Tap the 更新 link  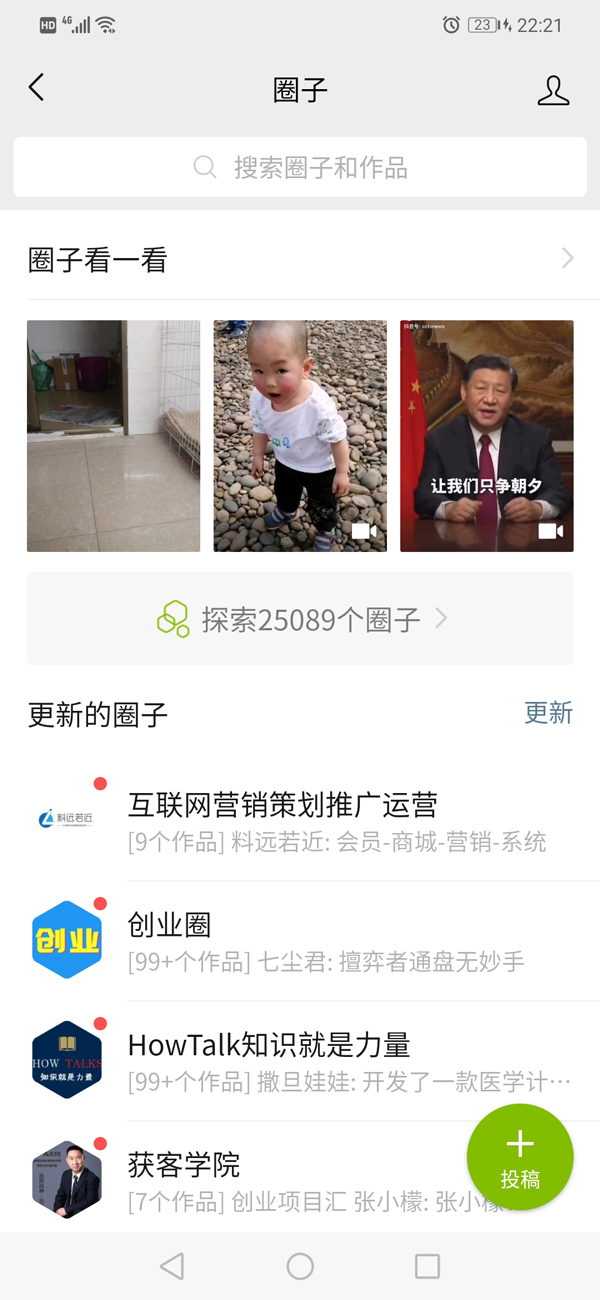pos(548,713)
